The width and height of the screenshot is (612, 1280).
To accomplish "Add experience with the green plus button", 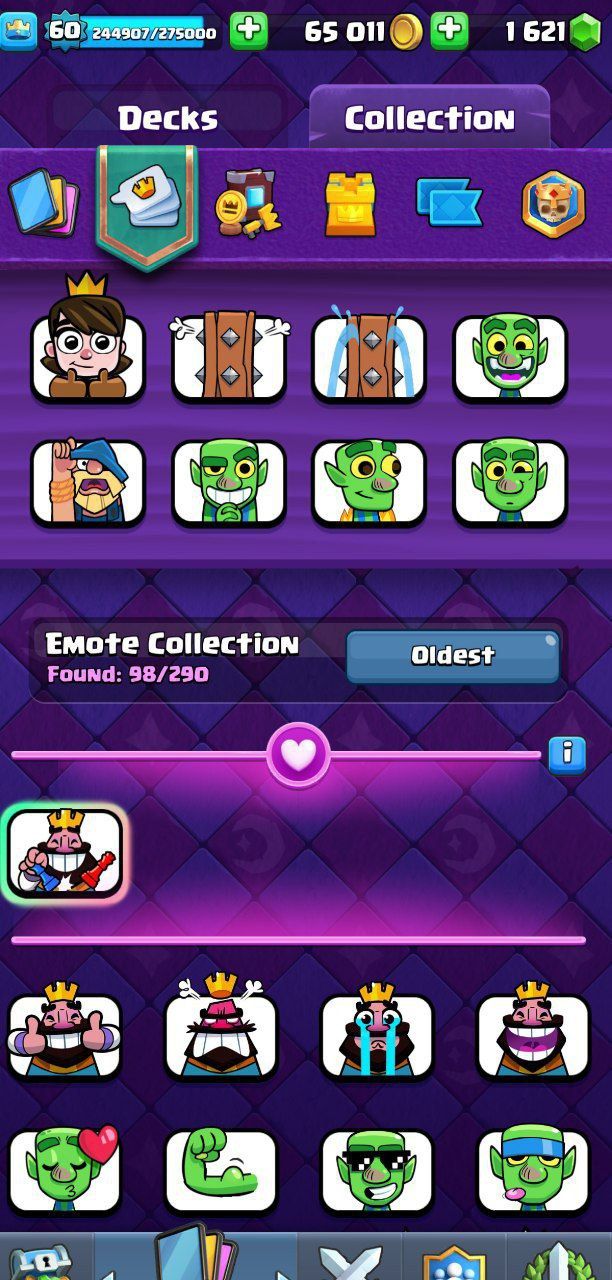I will (249, 31).
